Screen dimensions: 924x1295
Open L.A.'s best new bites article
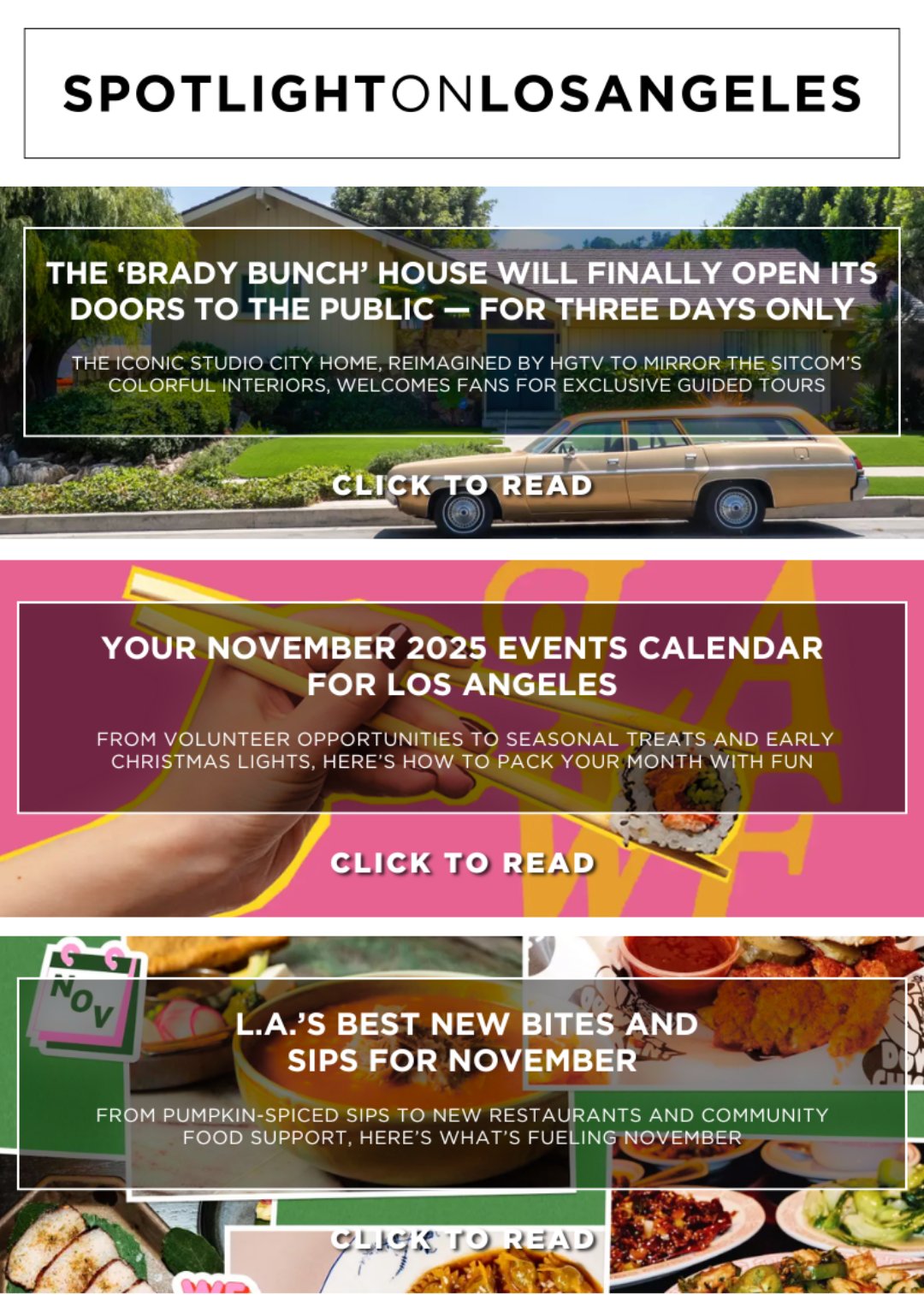[462, 1239]
